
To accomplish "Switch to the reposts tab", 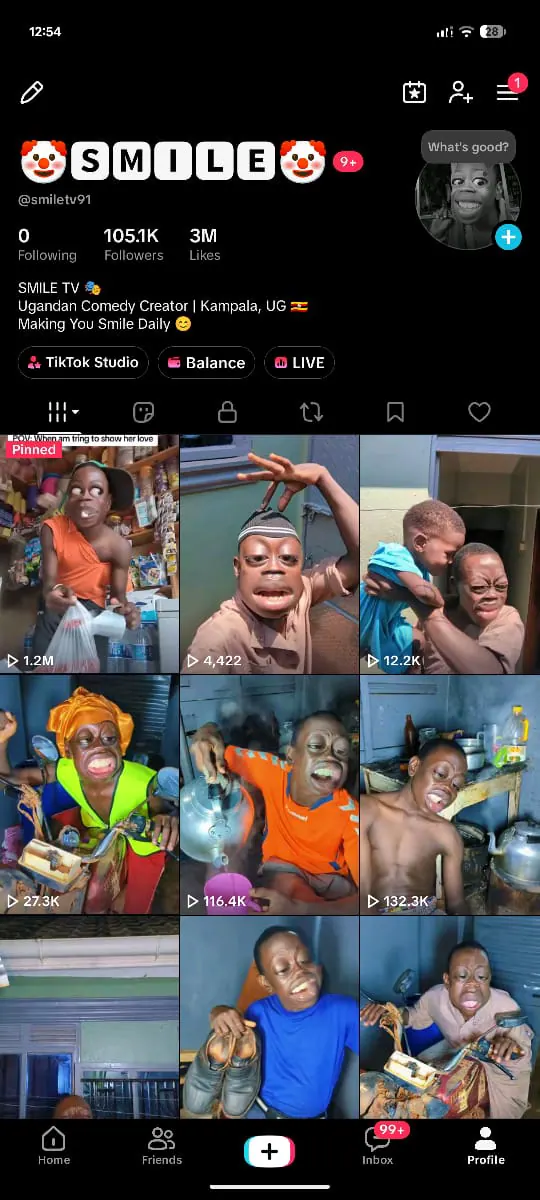I will (312, 412).
